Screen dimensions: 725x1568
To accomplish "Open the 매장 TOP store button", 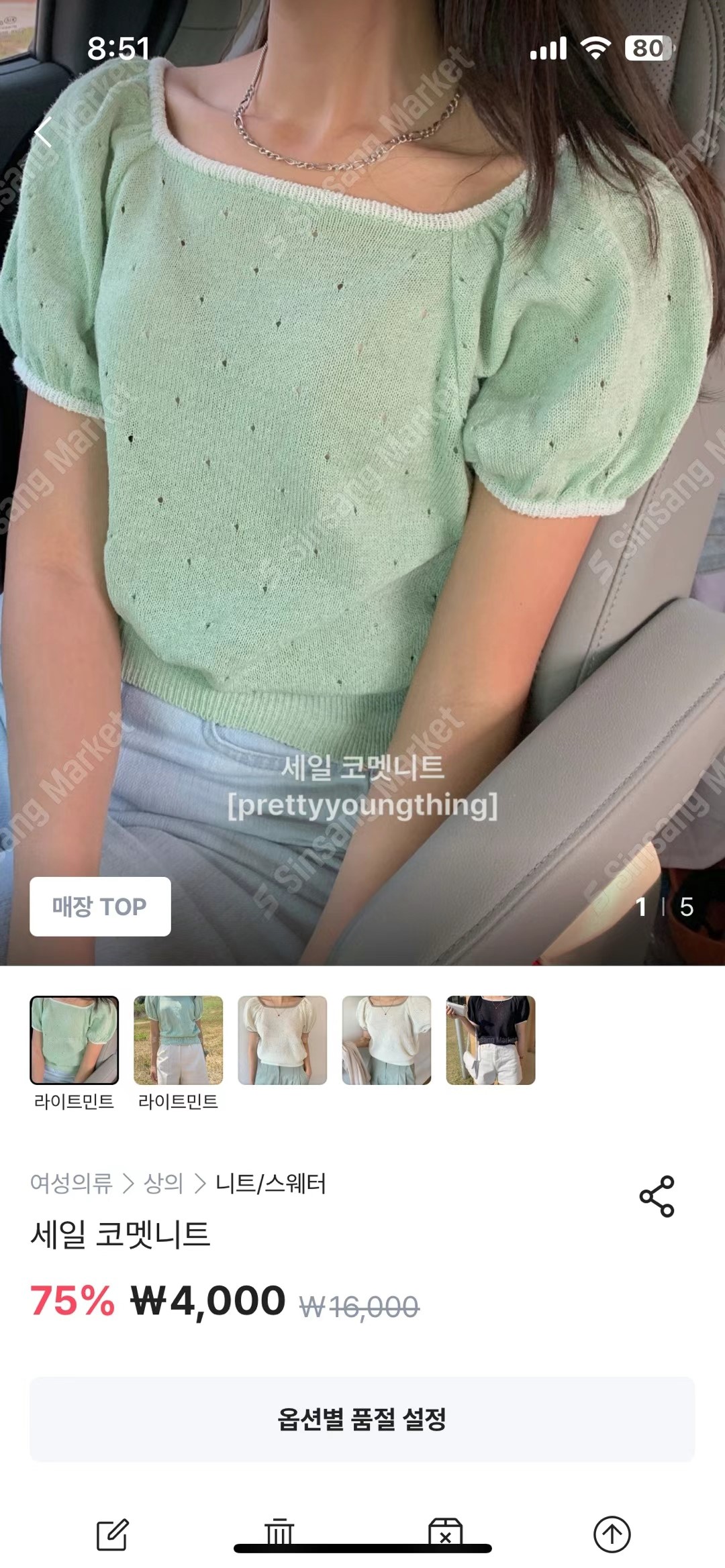I will pos(100,906).
